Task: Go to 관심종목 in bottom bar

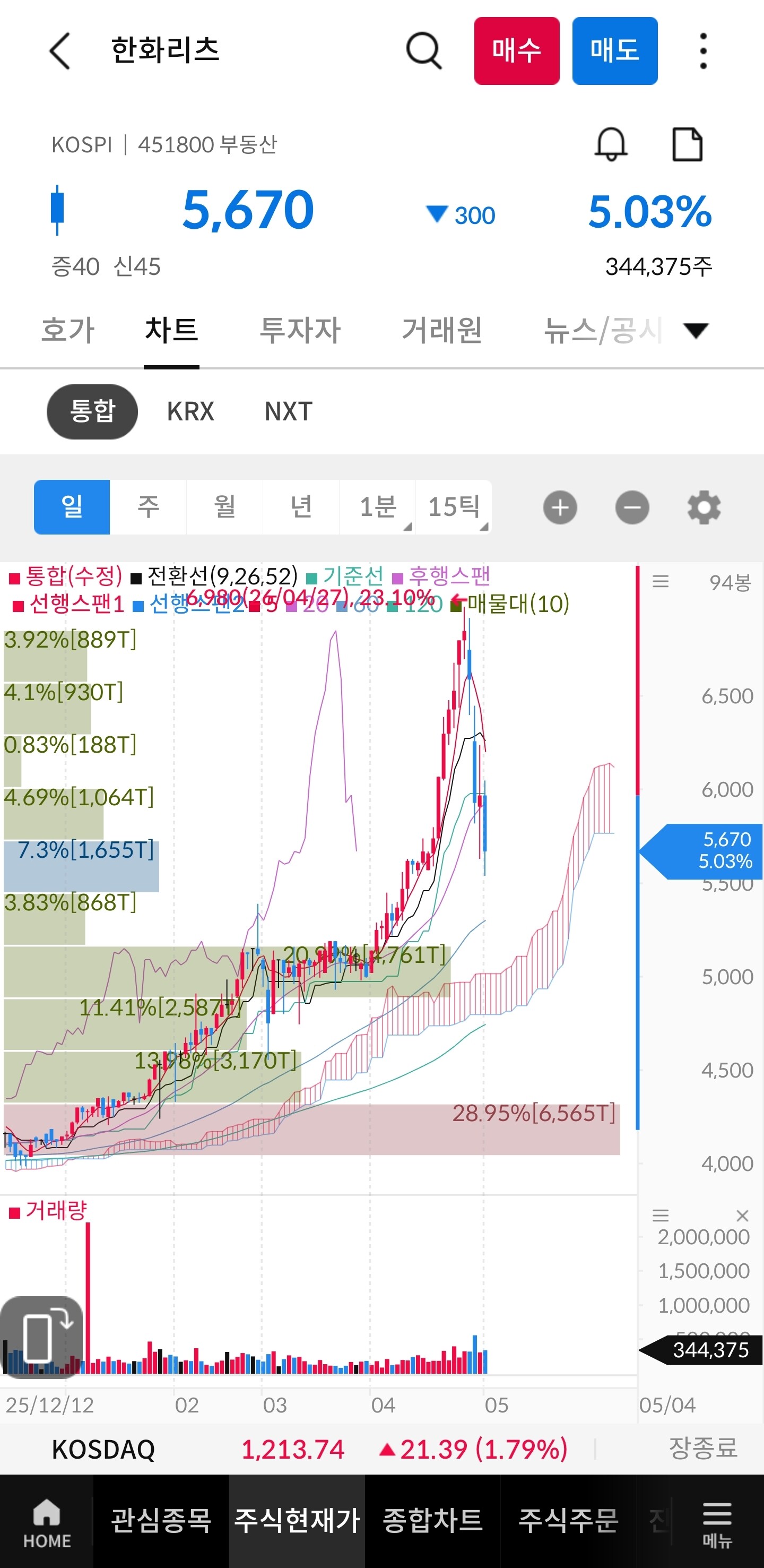Action: coord(161,1520)
